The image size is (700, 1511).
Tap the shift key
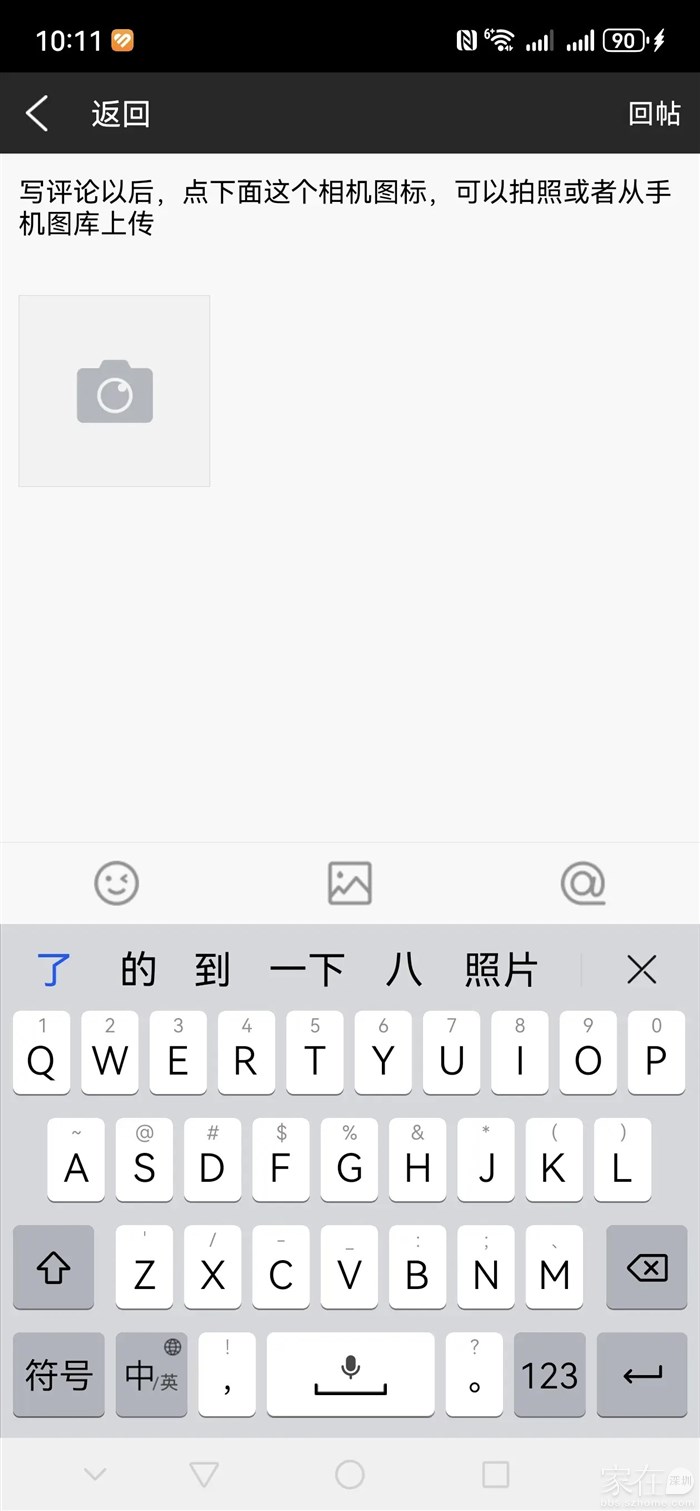(53, 1268)
